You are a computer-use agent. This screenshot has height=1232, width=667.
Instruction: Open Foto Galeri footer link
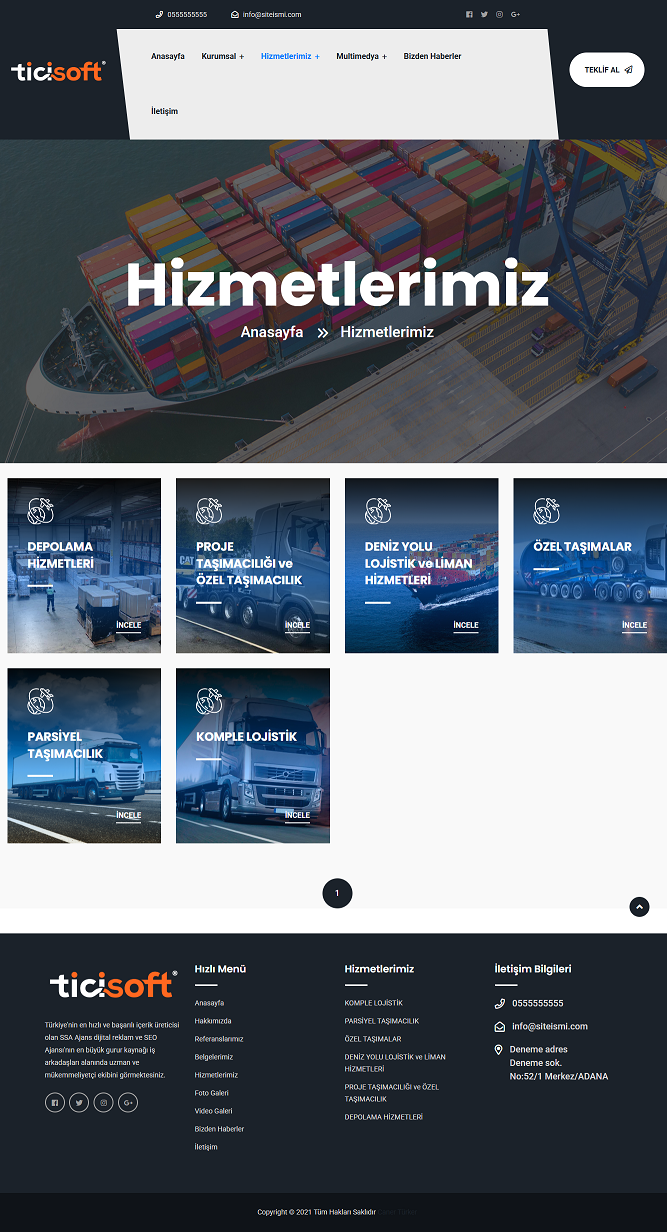pos(212,1093)
